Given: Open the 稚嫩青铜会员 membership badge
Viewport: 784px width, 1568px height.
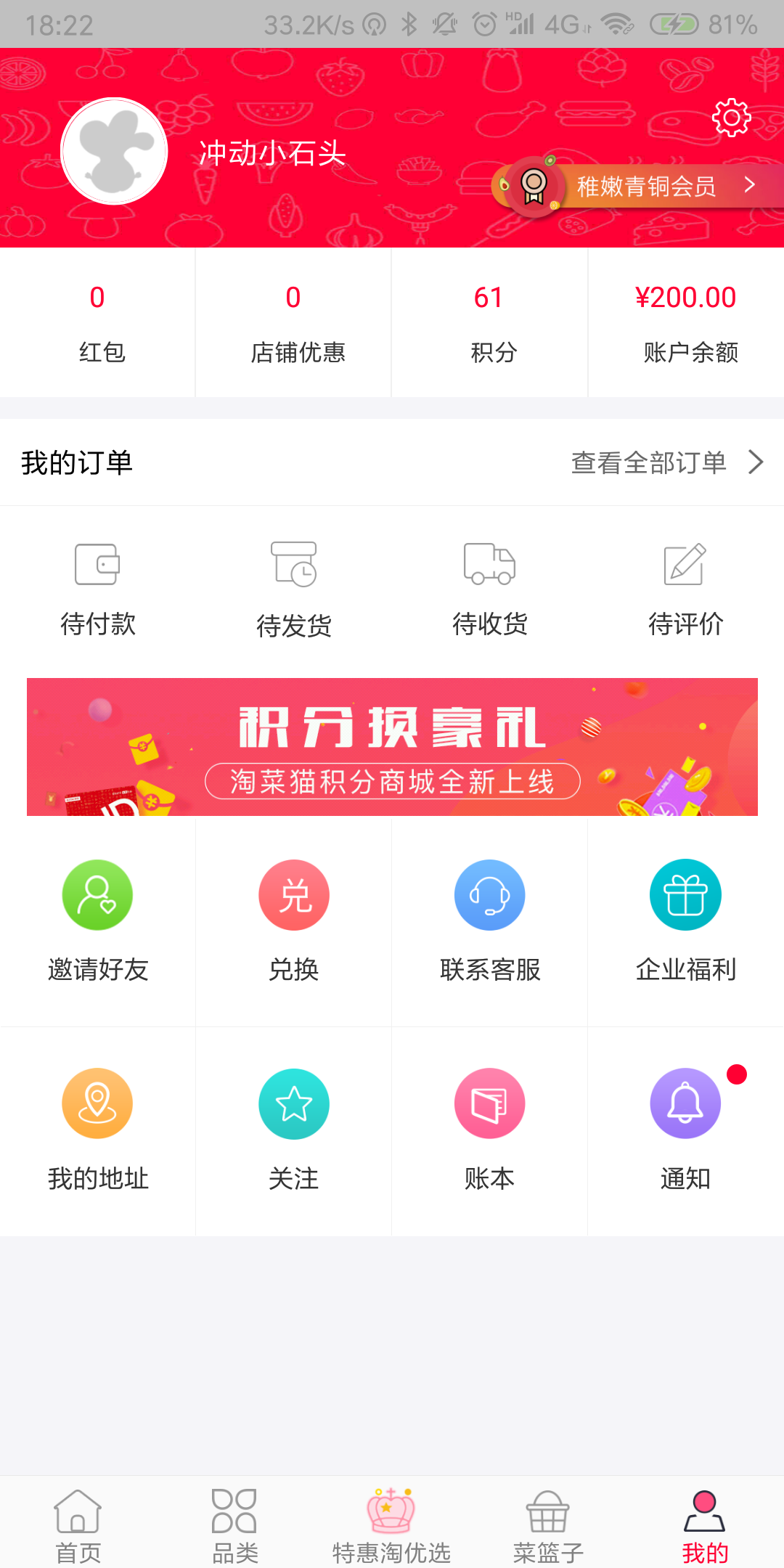Looking at the screenshot, I should 639,186.
